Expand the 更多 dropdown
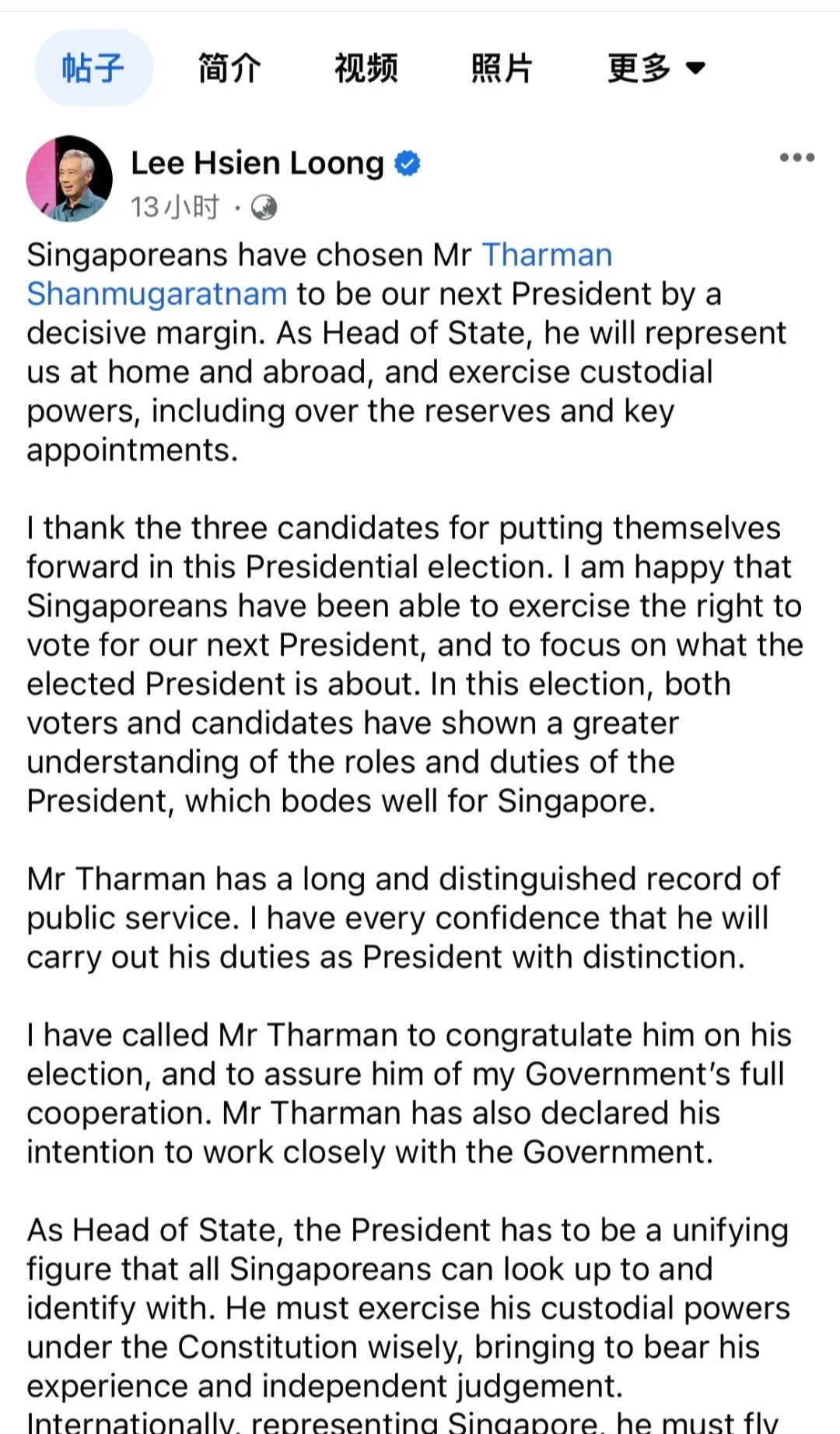840x1434 pixels. pos(656,68)
